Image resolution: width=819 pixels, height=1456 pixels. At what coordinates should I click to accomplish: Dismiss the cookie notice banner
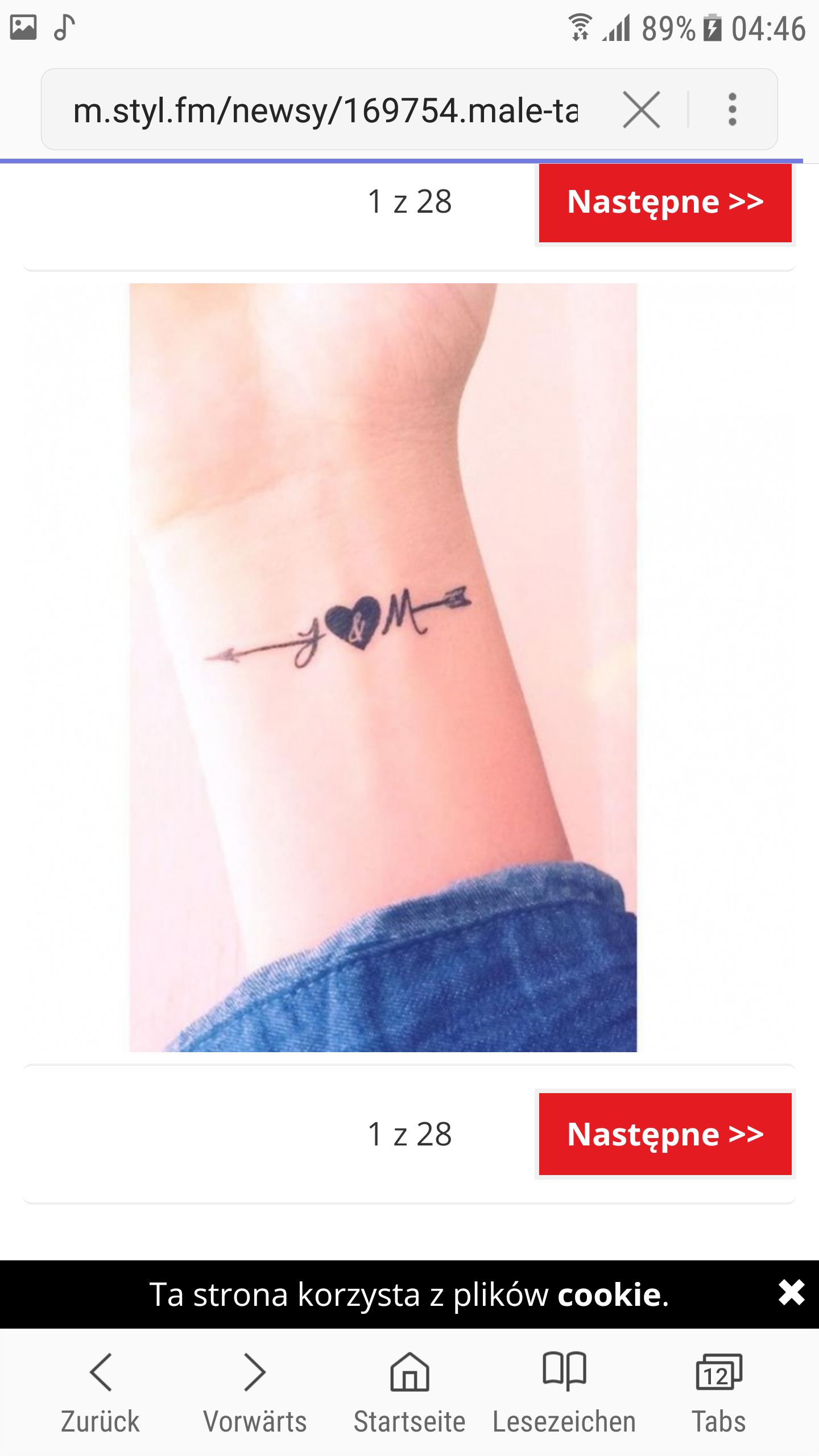(x=791, y=1293)
